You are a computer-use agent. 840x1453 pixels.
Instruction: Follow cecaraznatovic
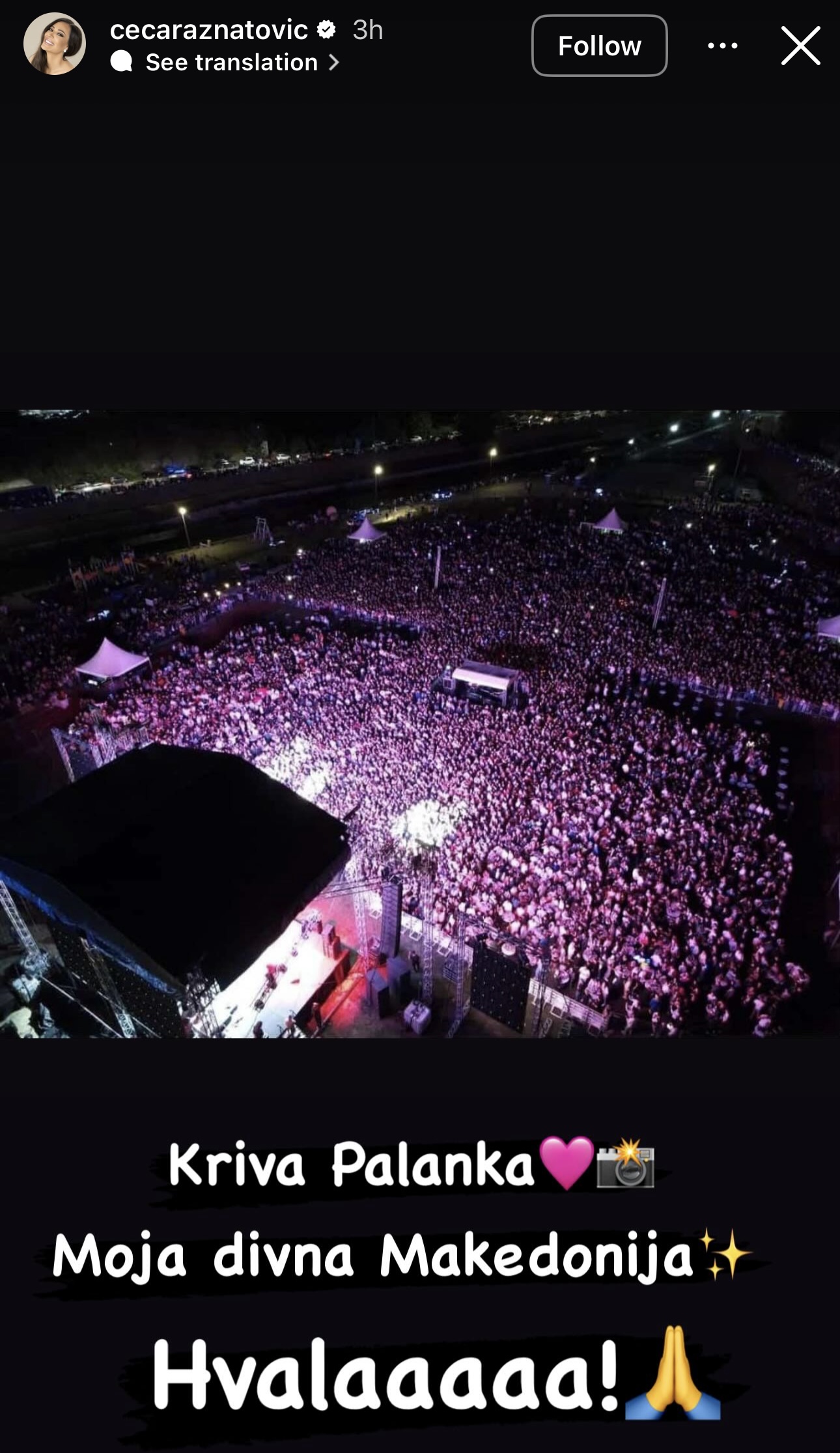click(599, 46)
